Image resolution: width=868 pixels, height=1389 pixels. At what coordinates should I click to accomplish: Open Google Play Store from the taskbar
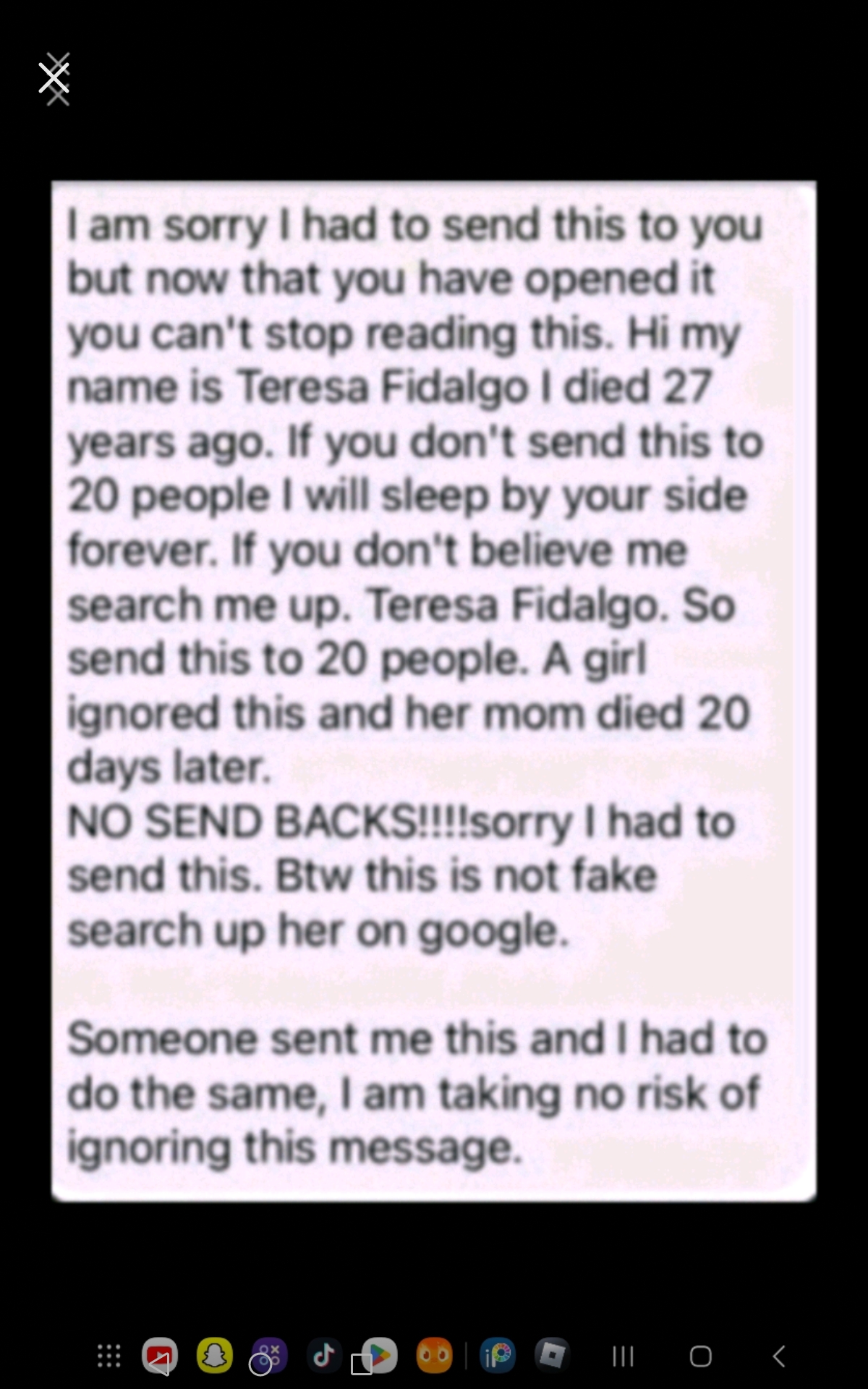click(x=379, y=1356)
